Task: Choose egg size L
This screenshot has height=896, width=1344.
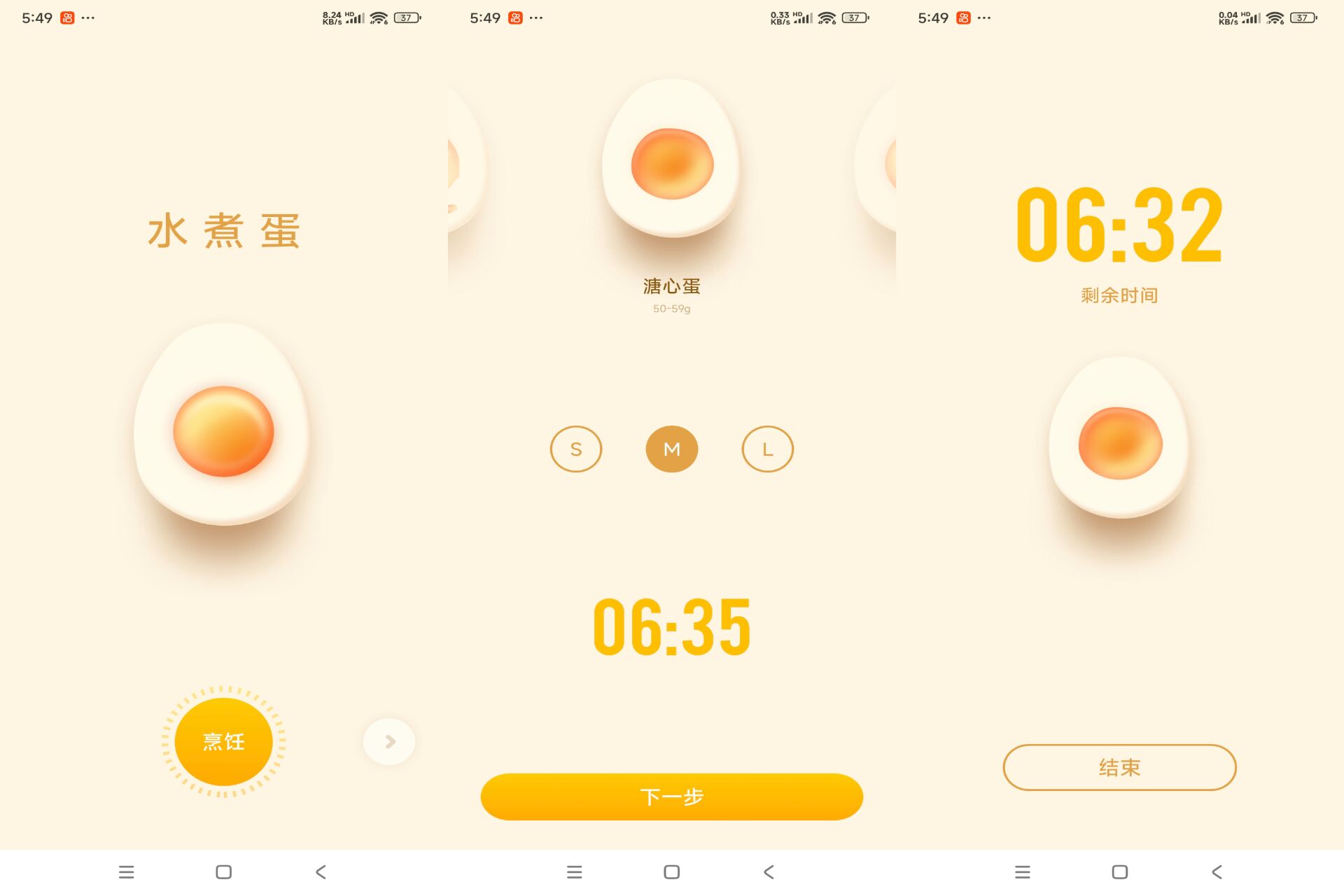Action: [x=767, y=449]
